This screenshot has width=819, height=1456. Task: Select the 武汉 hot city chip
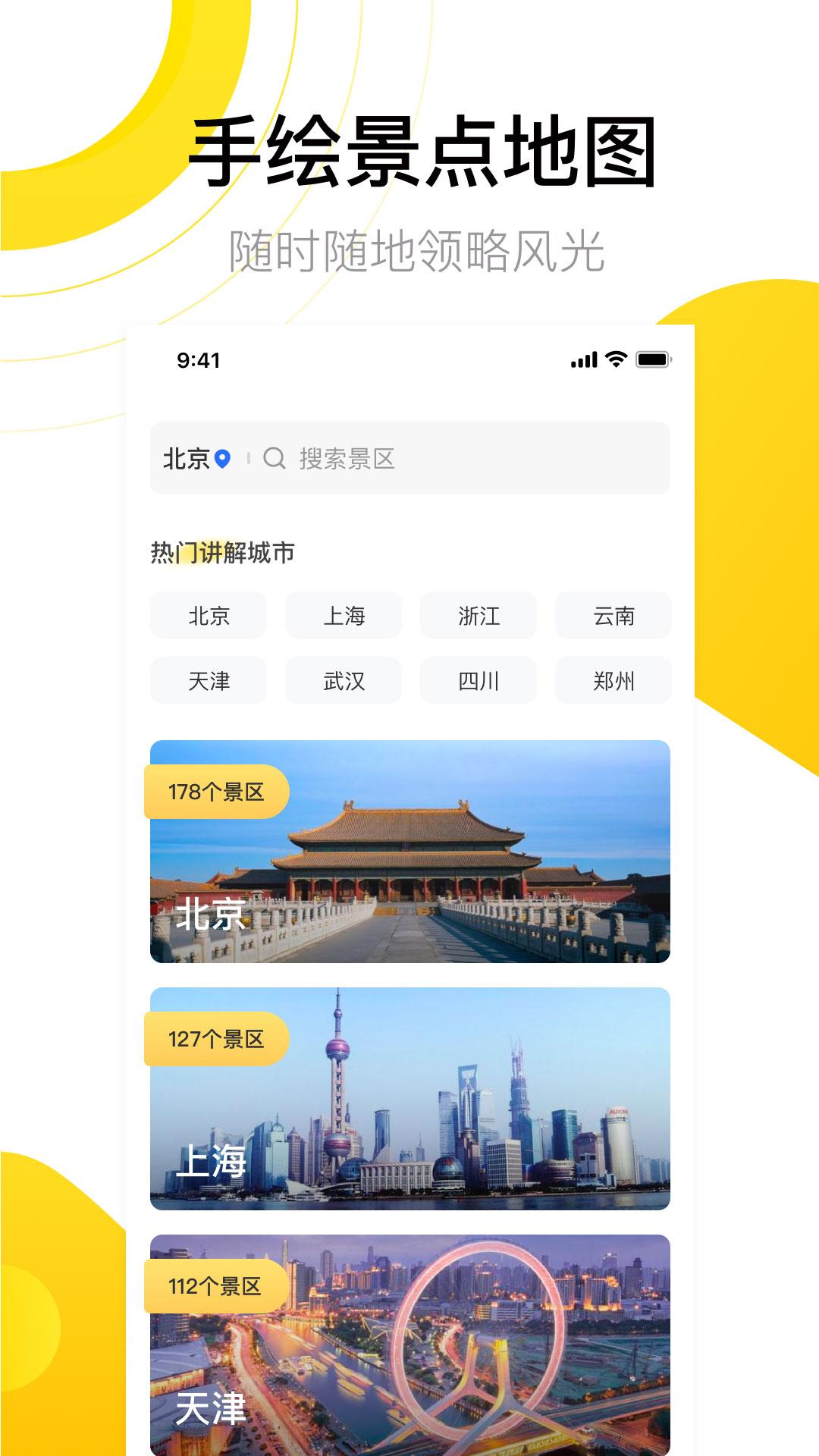341,680
